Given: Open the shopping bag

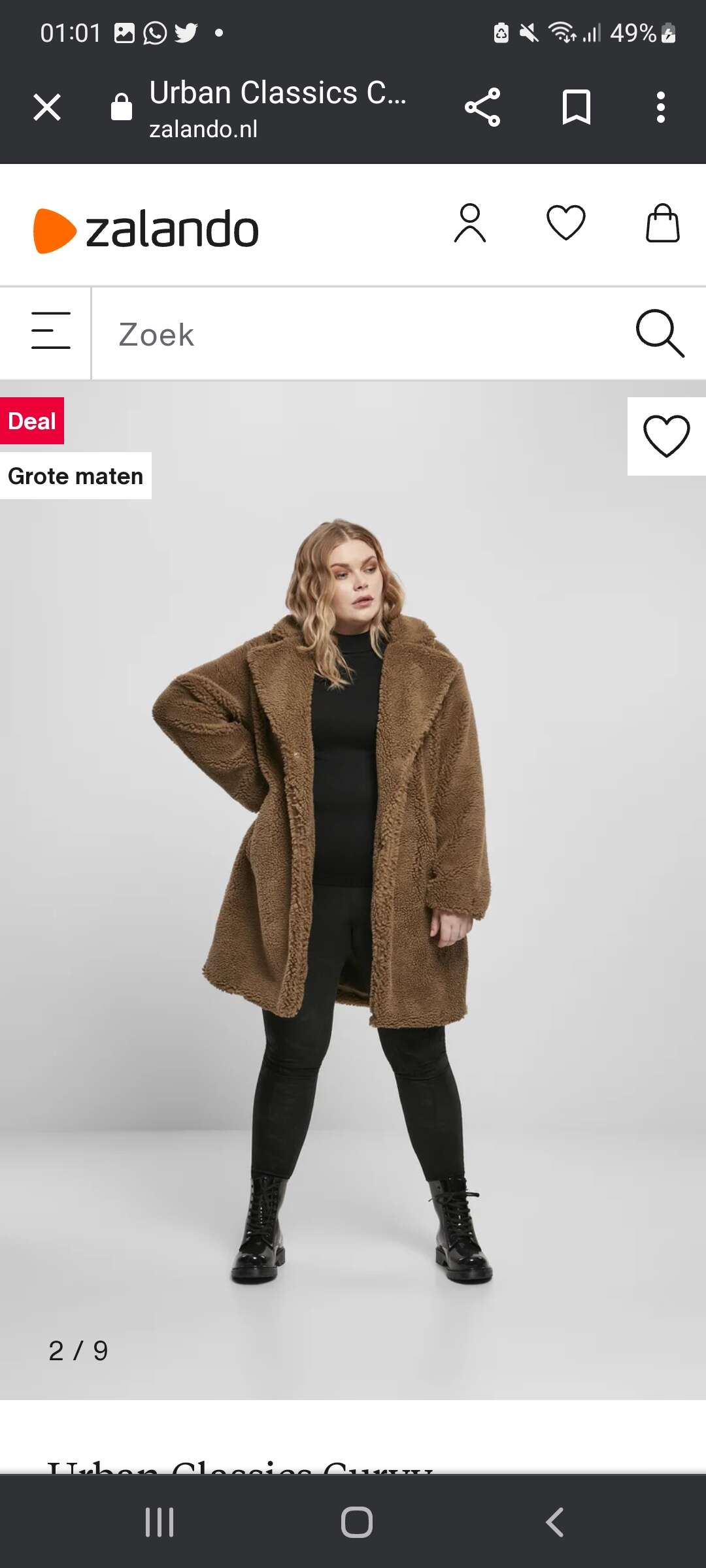Looking at the screenshot, I should [663, 223].
